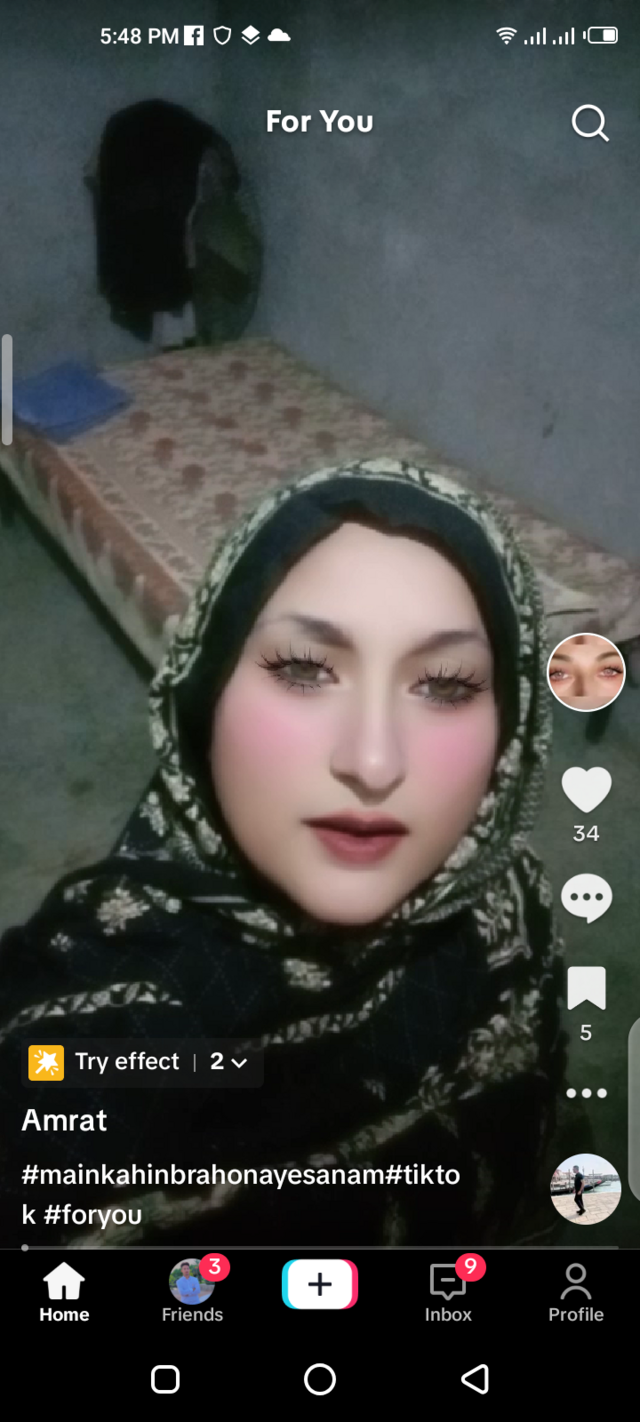The height and width of the screenshot is (1422, 640).
Task: Open recent apps from navigation bar
Action: pyautogui.click(x=165, y=1380)
